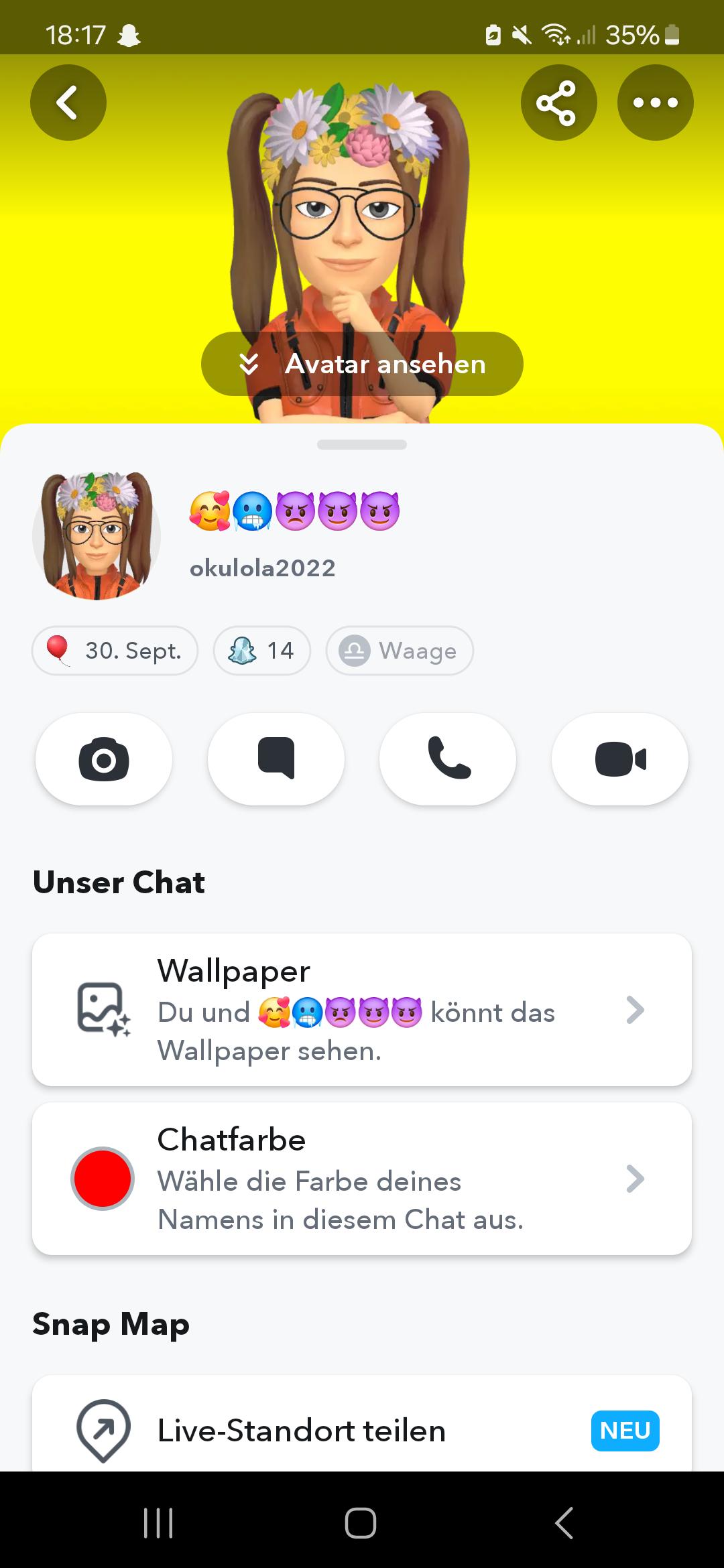Open a chat with okulola2022
The image size is (724, 1568).
tap(276, 758)
